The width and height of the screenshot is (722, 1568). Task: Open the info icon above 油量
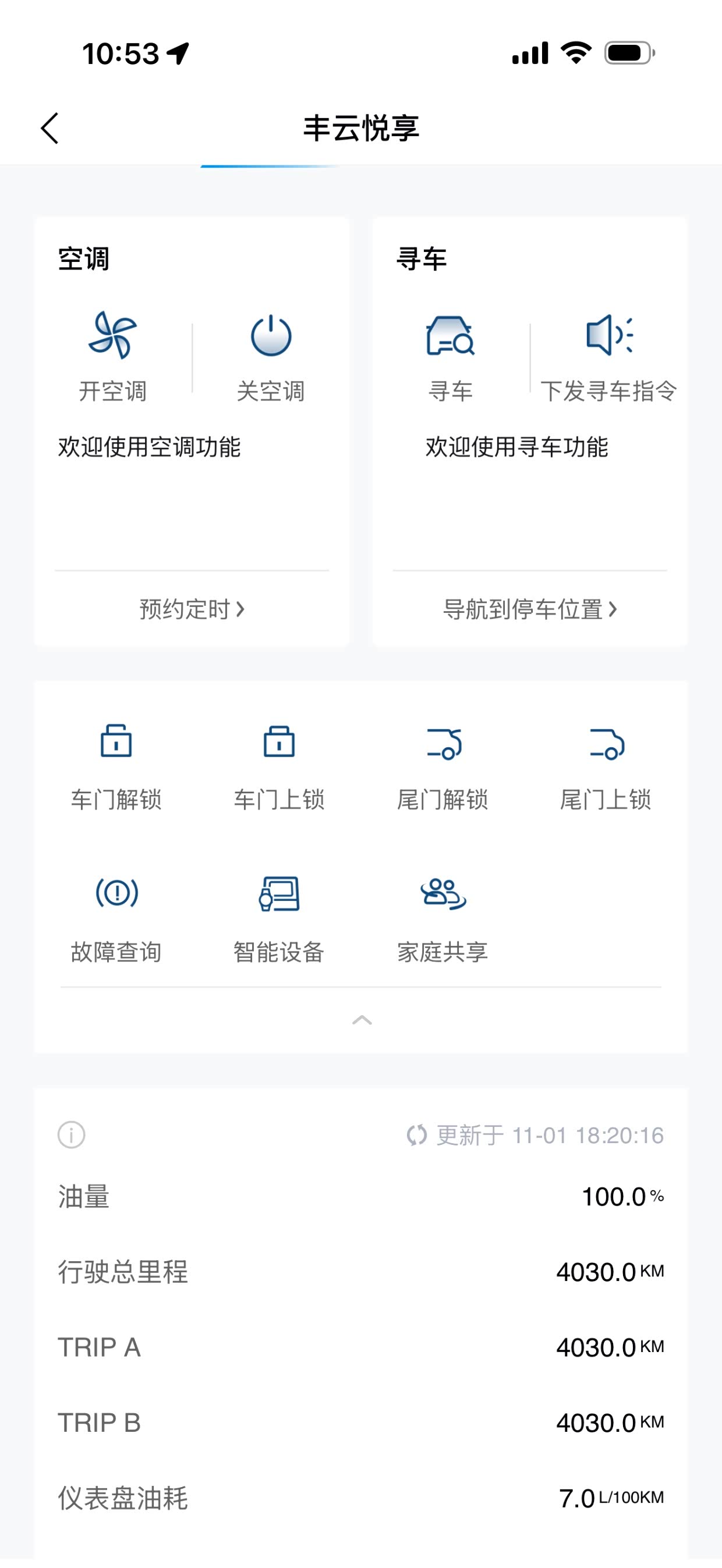click(x=71, y=1135)
